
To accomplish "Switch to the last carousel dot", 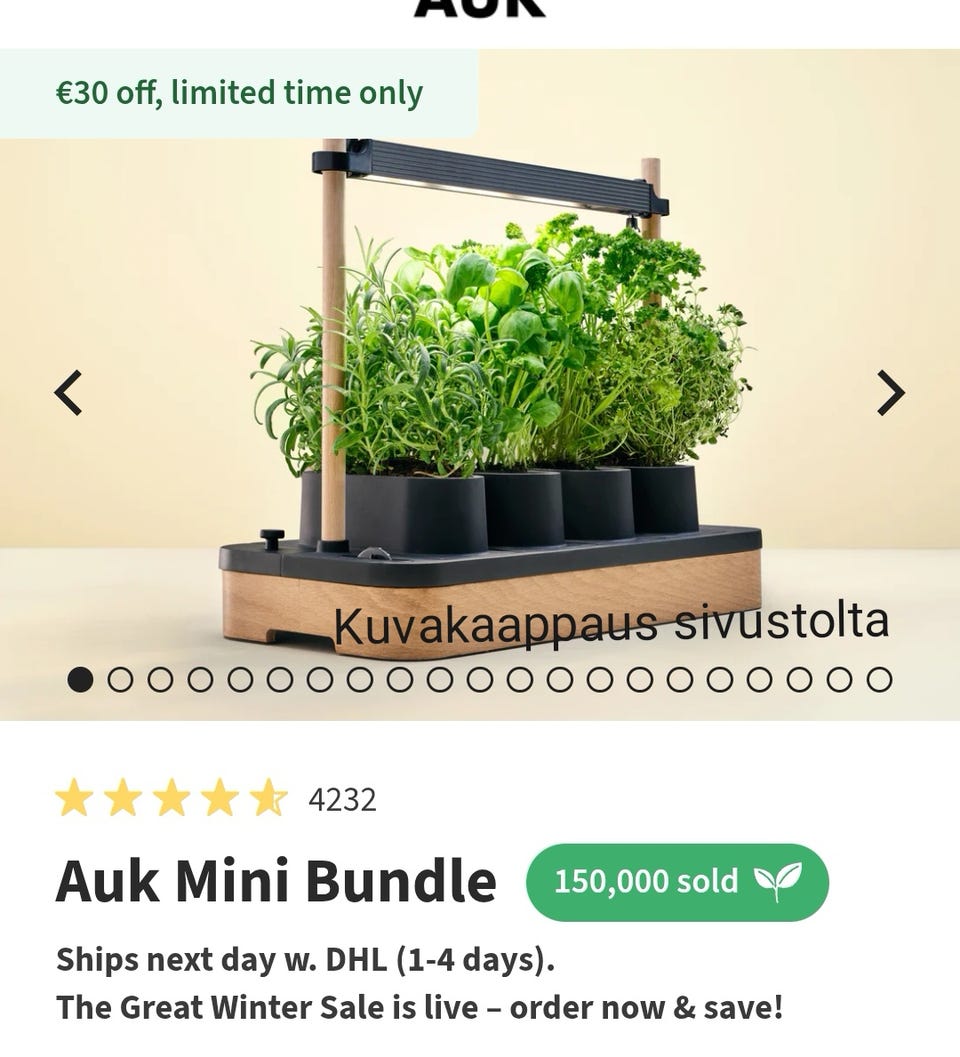I will tap(879, 680).
